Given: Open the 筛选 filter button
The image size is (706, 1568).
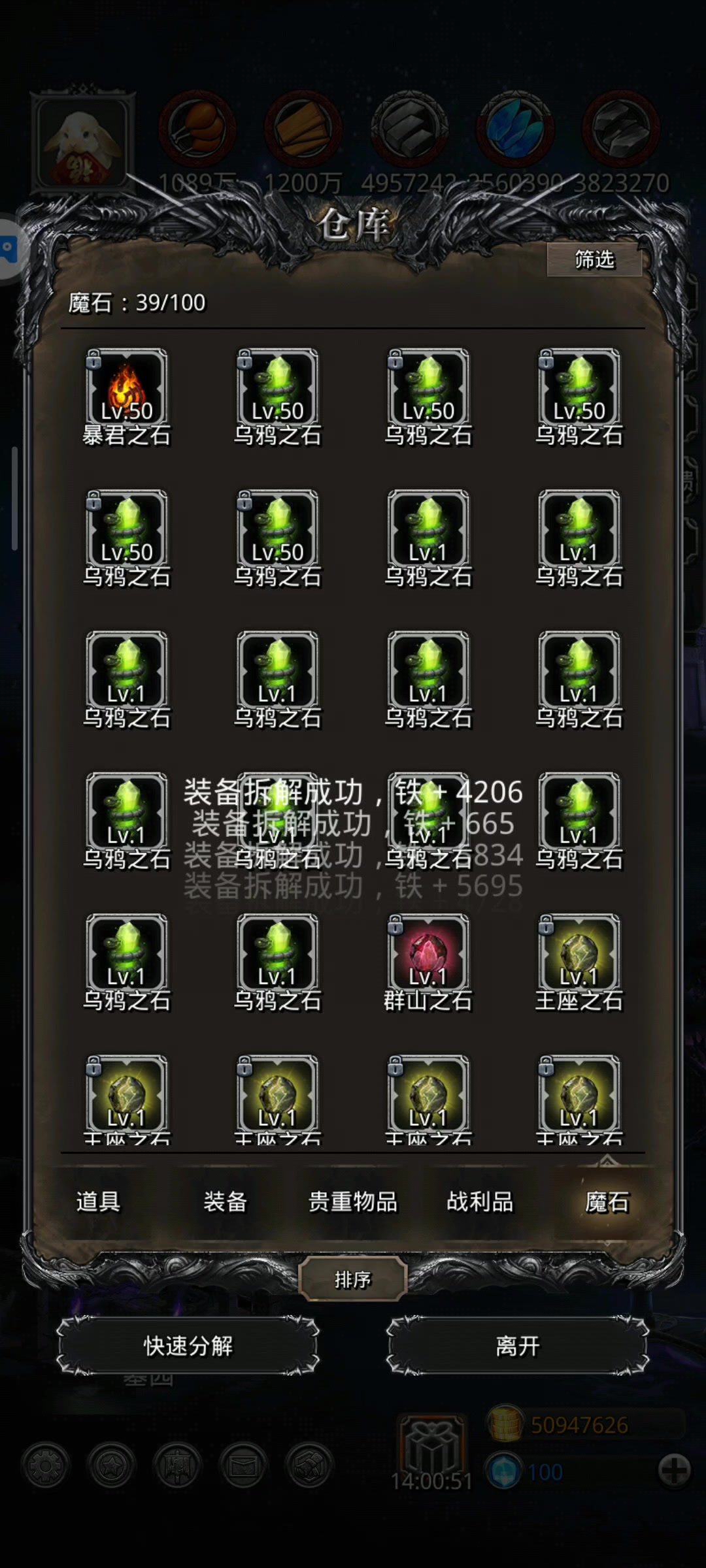Looking at the screenshot, I should click(x=594, y=260).
